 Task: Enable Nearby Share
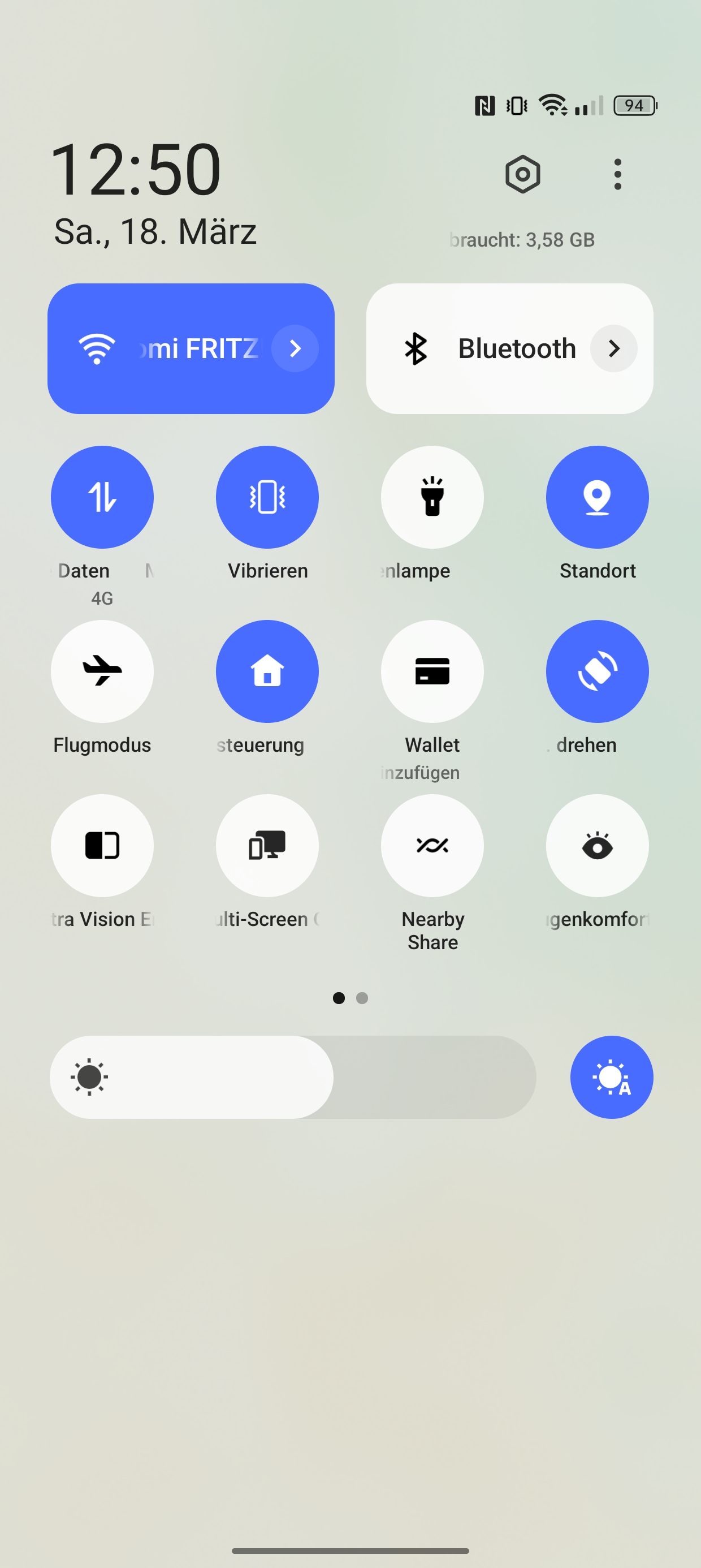click(x=432, y=845)
